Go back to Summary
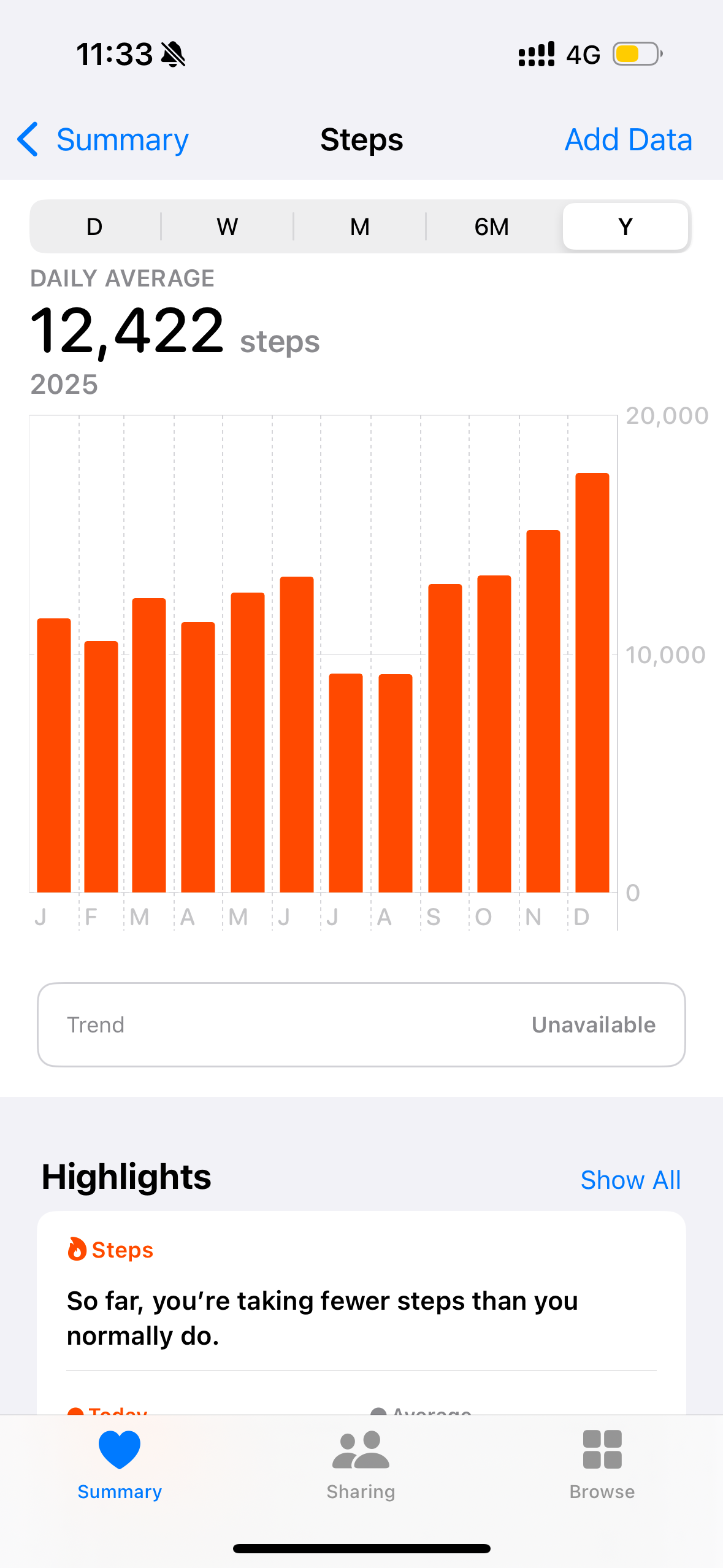The height and width of the screenshot is (1568, 723). 104,140
